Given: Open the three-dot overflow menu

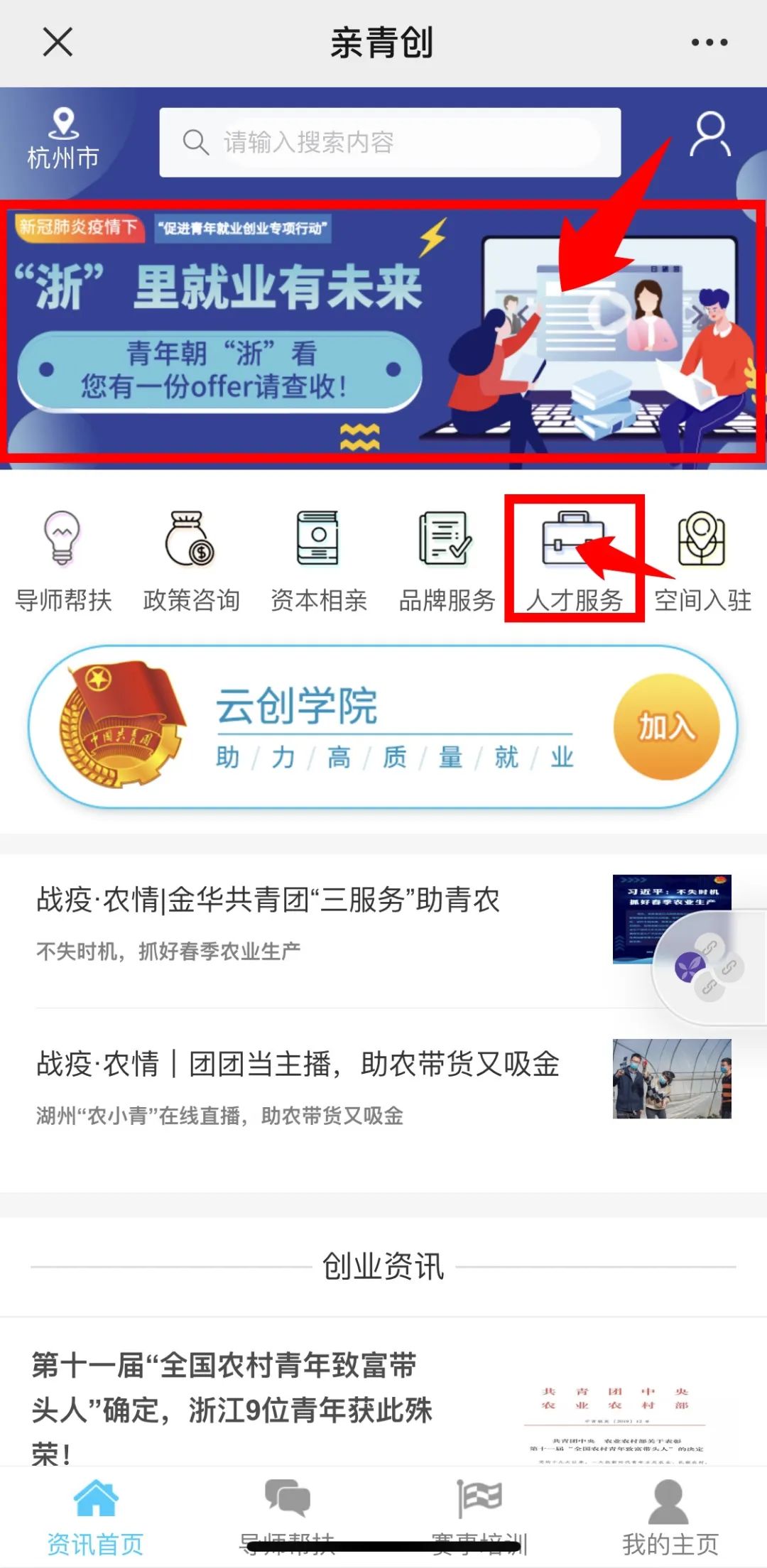Looking at the screenshot, I should (709, 43).
